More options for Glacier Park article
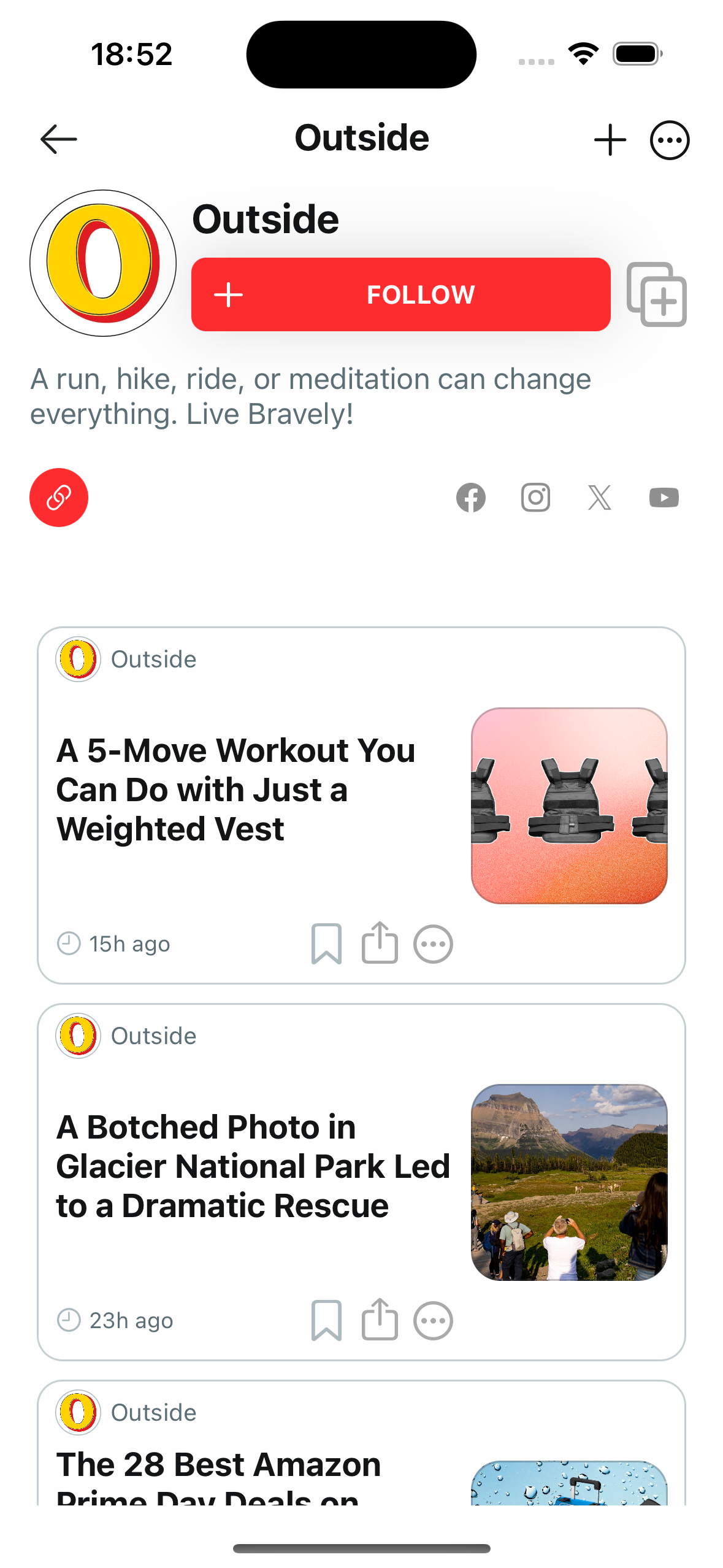723x1568 pixels. pos(433,1320)
